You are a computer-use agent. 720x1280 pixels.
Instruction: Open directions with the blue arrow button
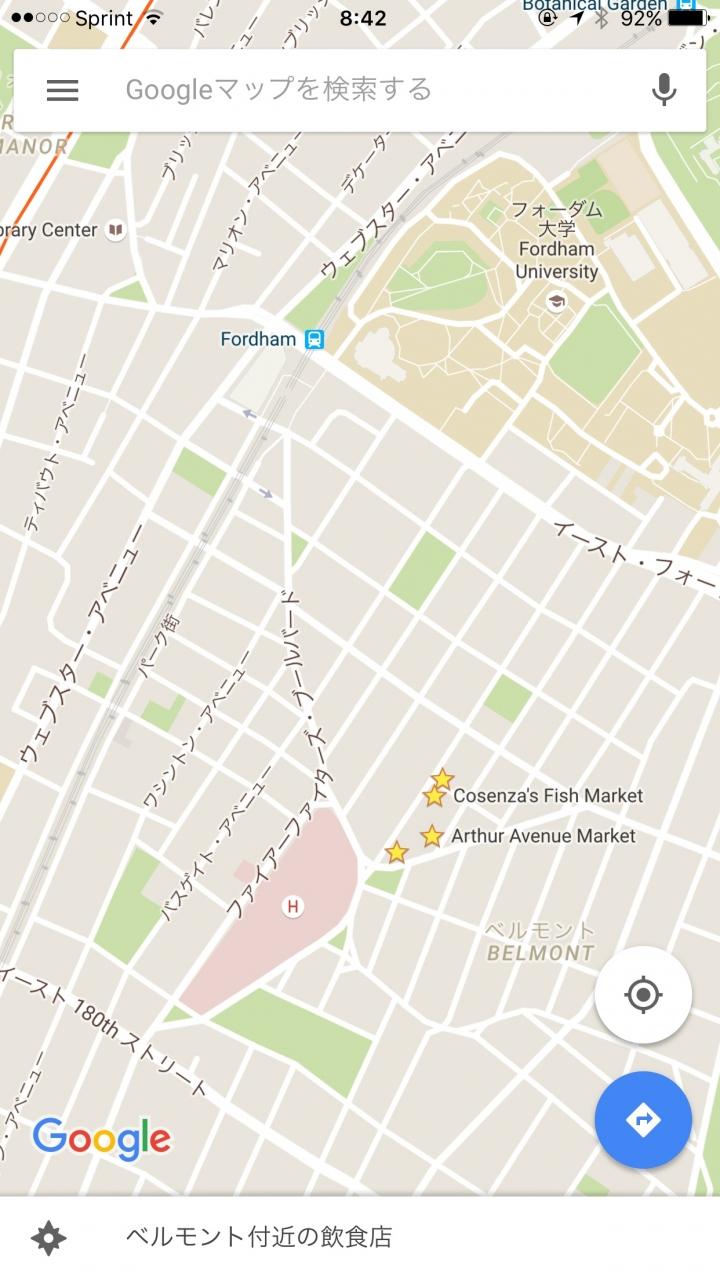643,1120
